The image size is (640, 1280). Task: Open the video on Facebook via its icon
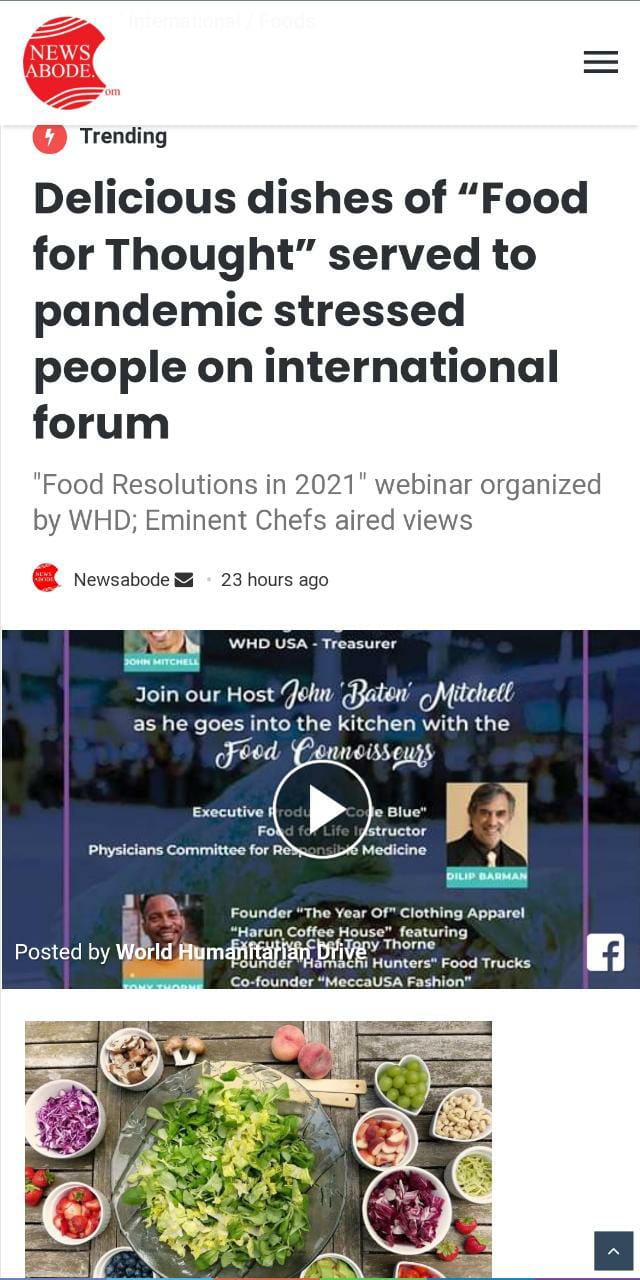[x=605, y=952]
